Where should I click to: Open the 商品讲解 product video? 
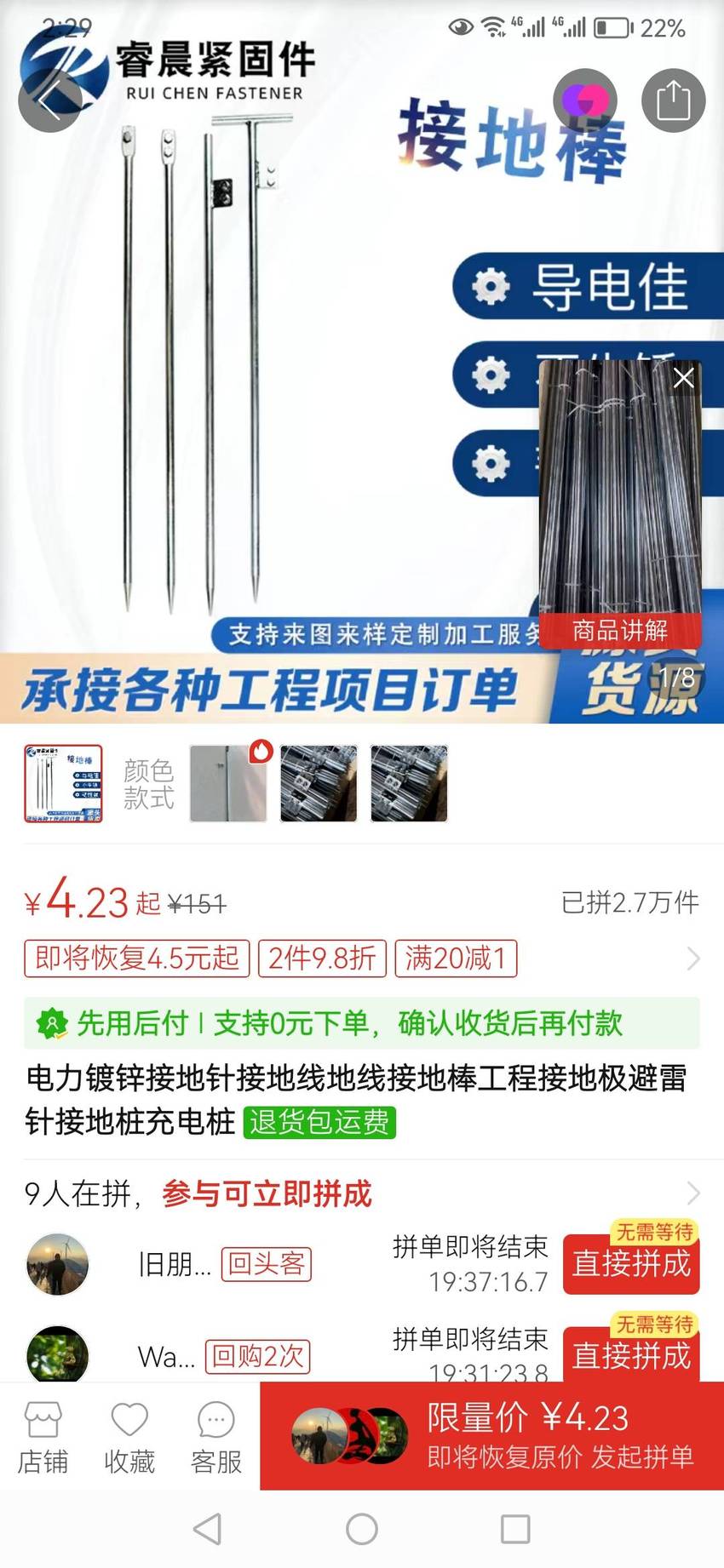point(620,504)
